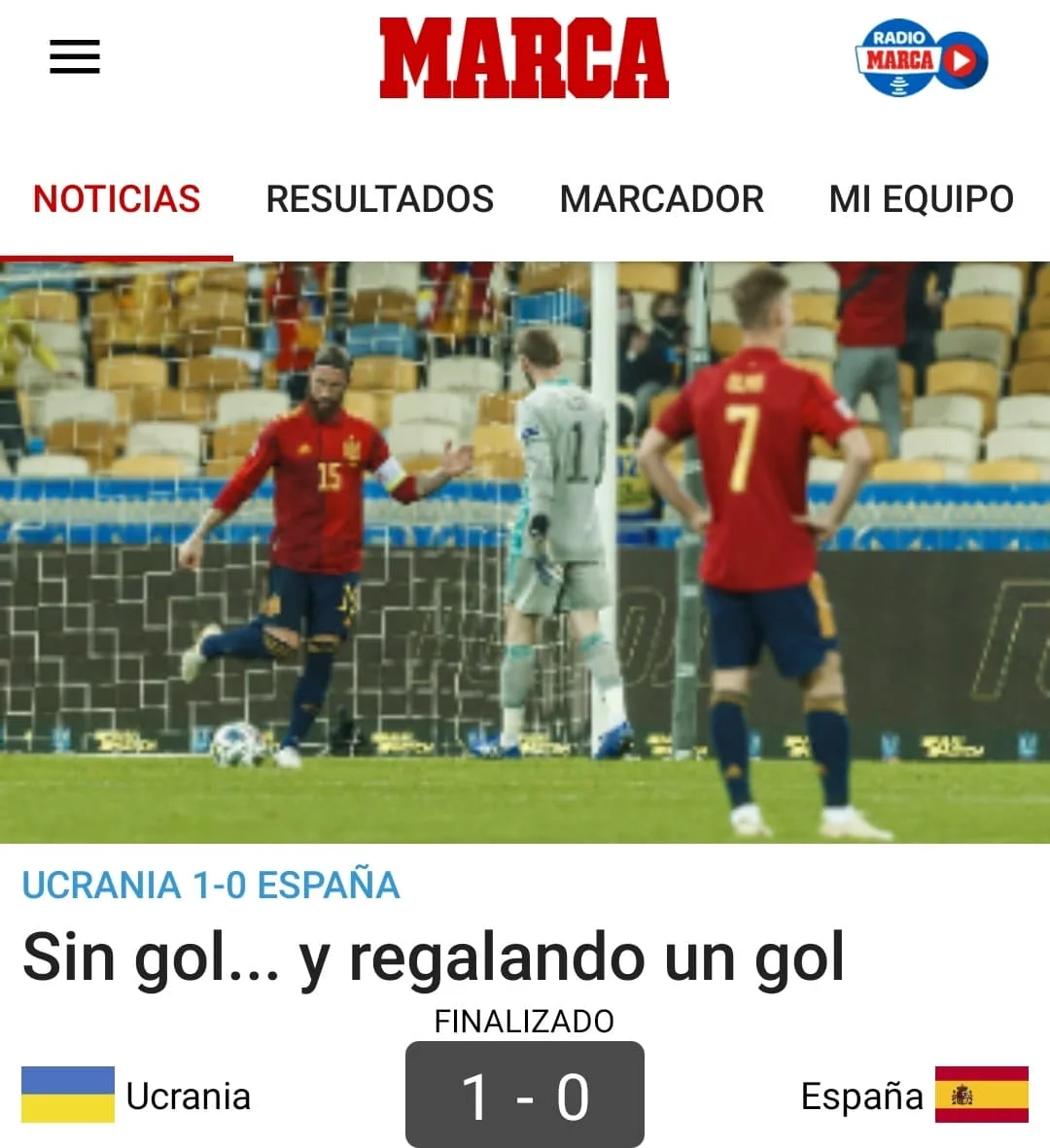
Task: Read 'Sin gol... y regalando un gol'
Action: point(434,957)
